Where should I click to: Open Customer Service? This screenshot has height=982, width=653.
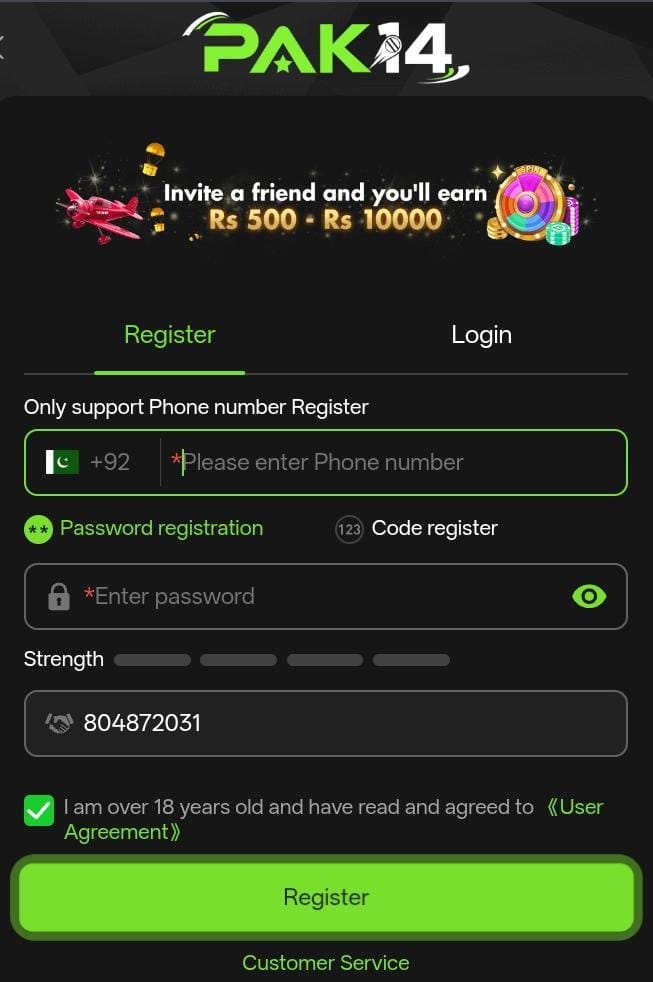click(x=326, y=963)
